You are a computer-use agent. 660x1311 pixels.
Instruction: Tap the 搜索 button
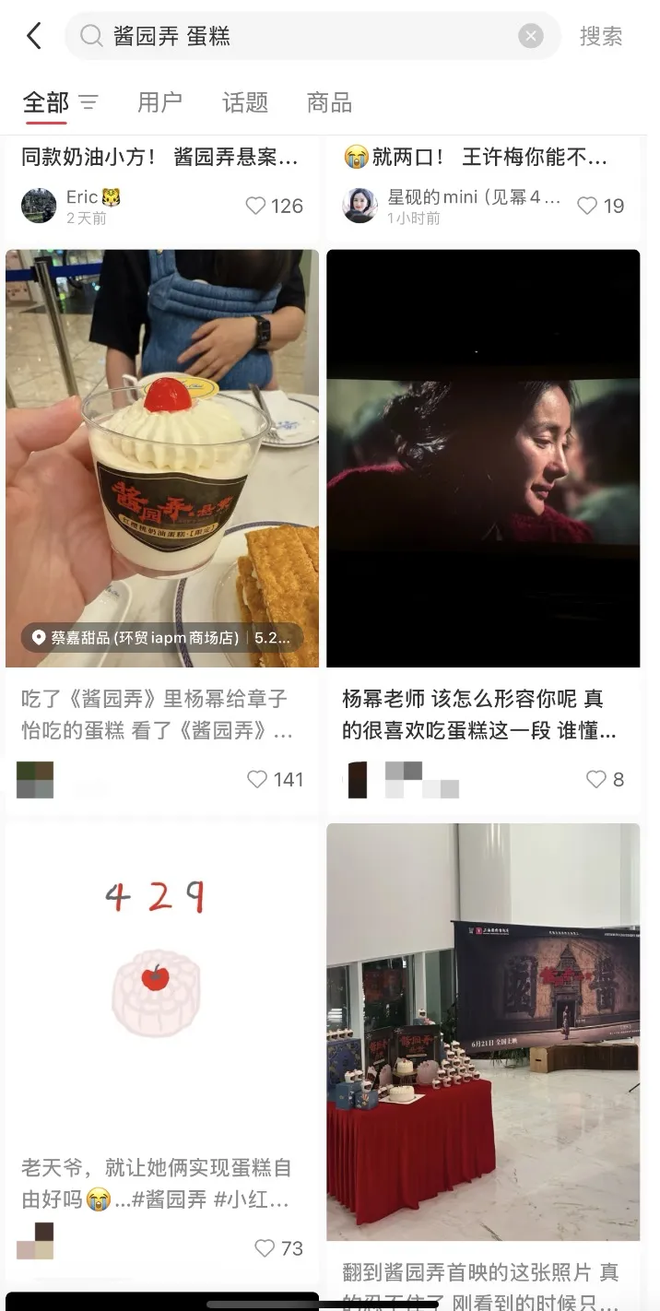tap(601, 37)
